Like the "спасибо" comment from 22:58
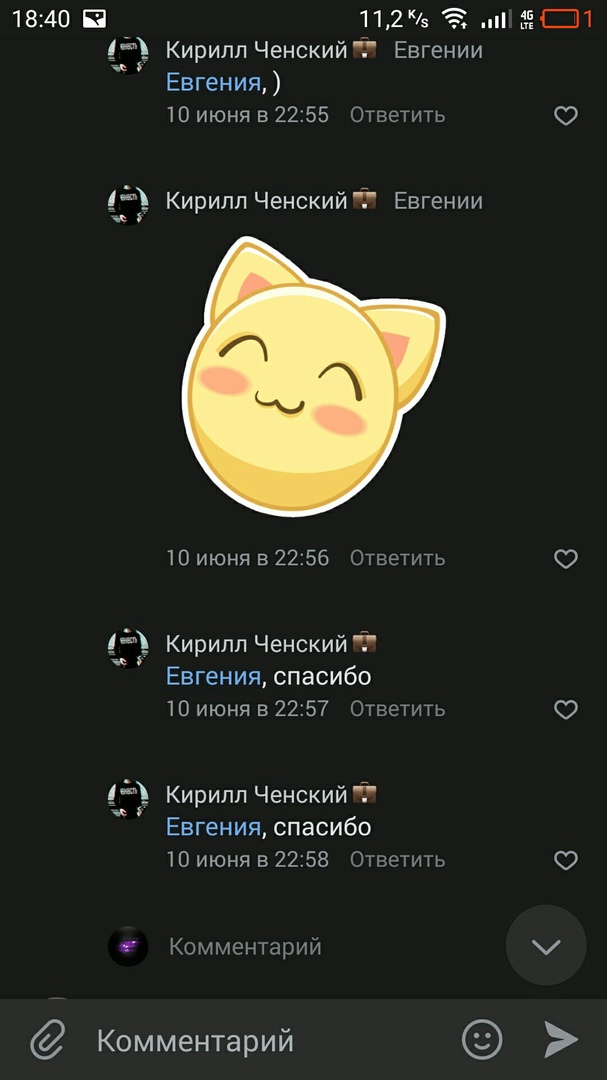The width and height of the screenshot is (607, 1080). tap(566, 860)
